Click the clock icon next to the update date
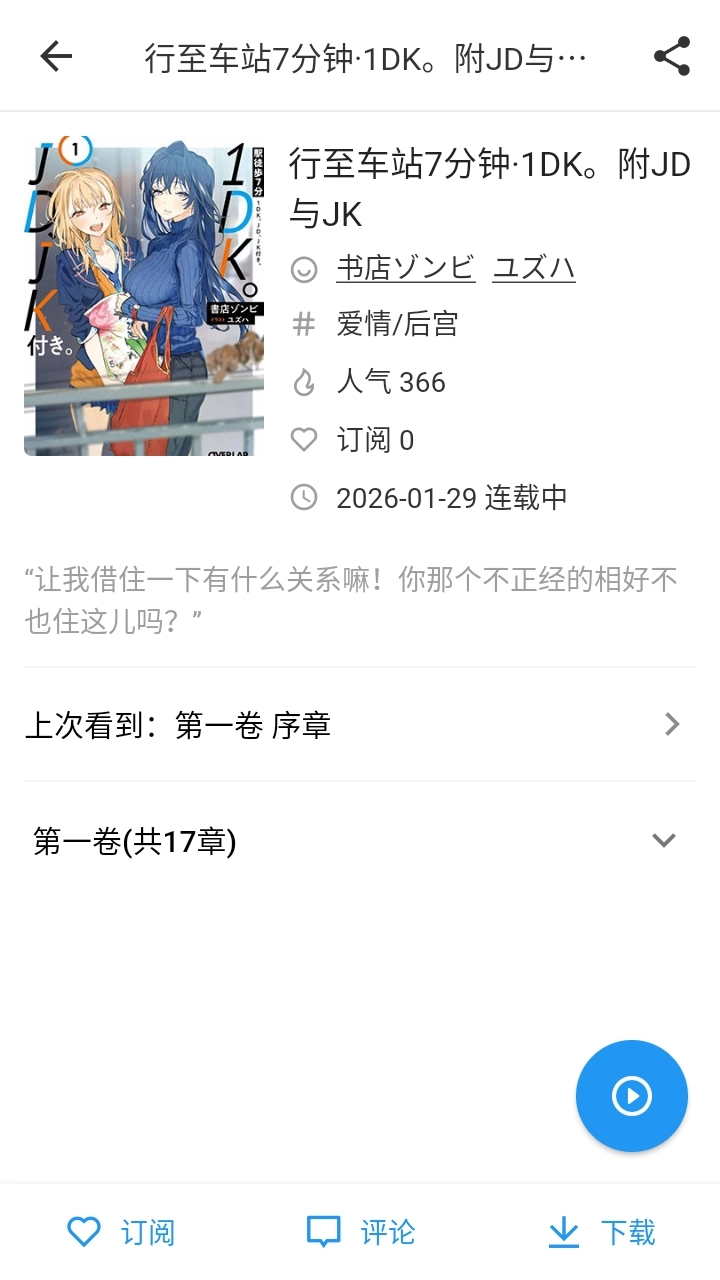720x1280 pixels. pos(304,497)
